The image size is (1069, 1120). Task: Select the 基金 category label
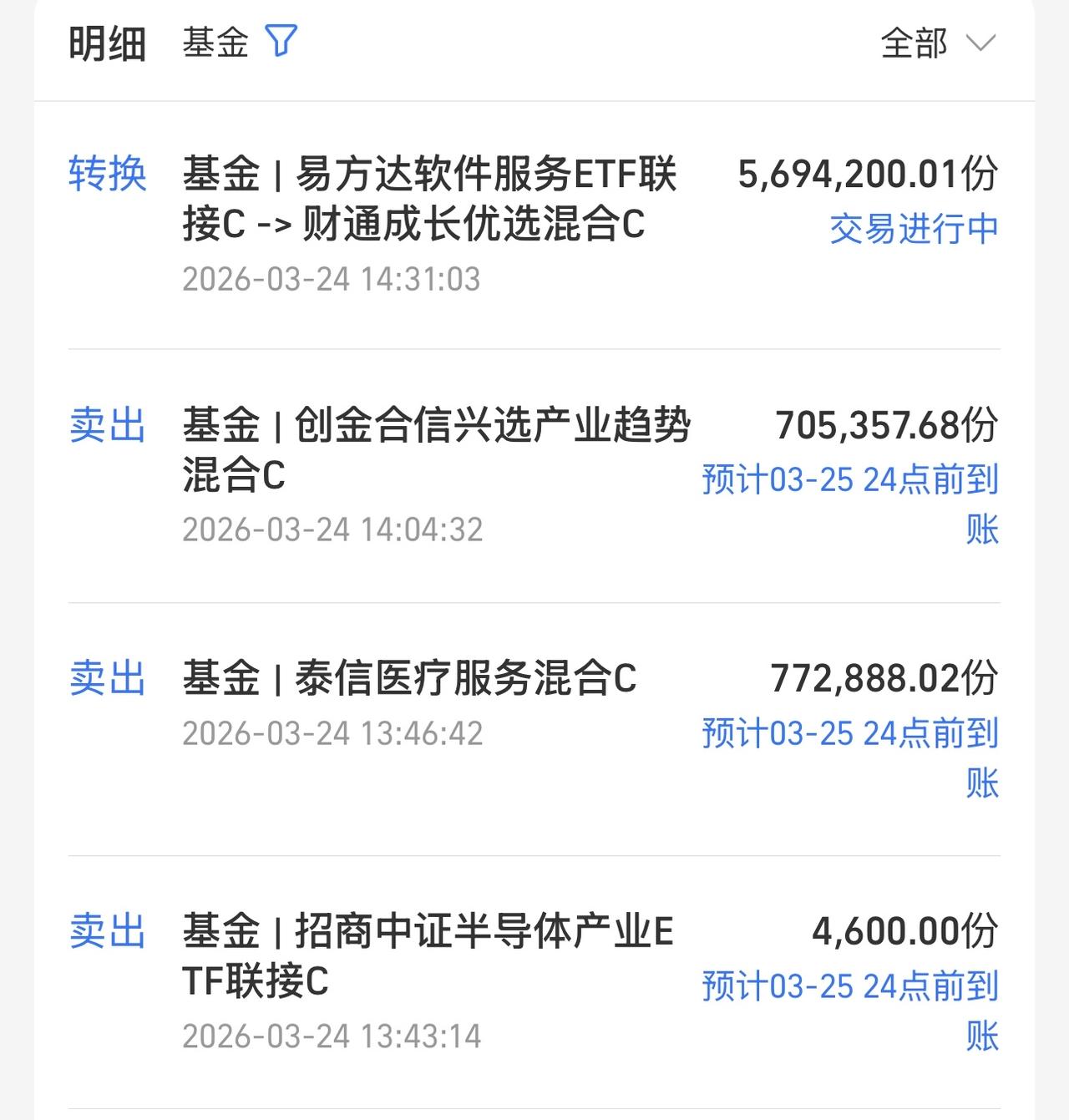[215, 44]
